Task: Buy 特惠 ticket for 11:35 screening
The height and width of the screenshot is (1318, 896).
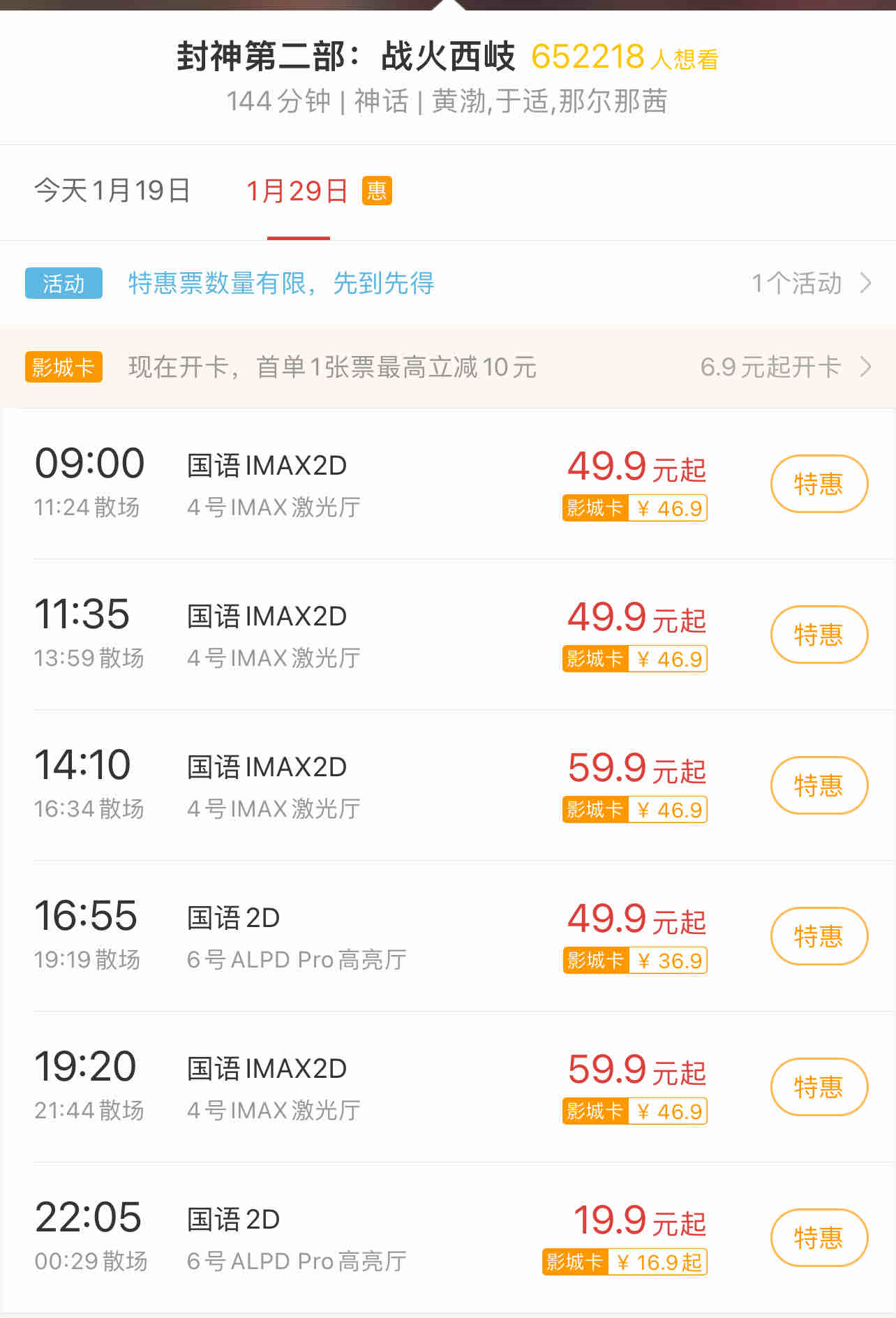Action: click(x=819, y=635)
